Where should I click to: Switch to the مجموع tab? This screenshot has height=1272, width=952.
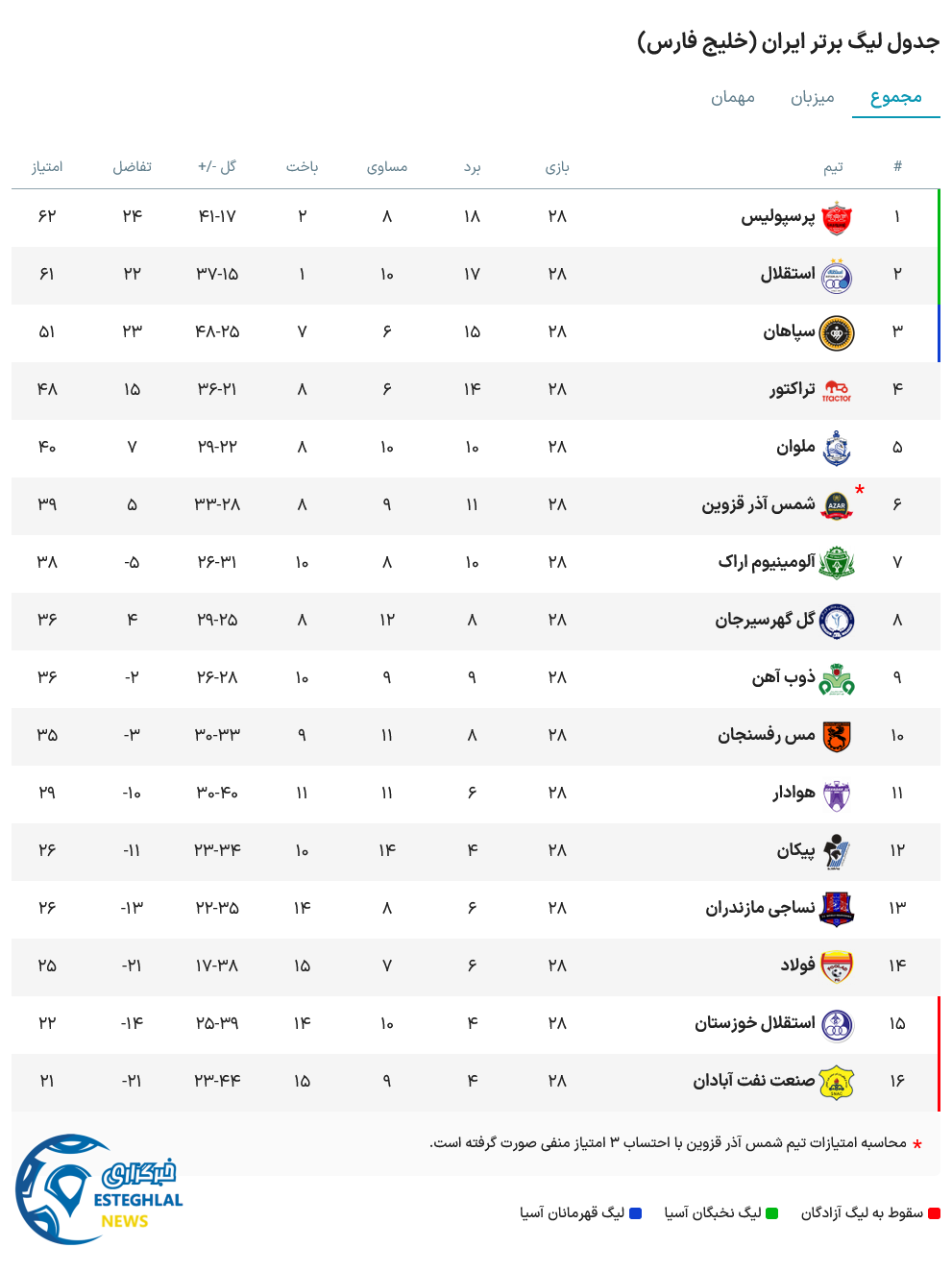click(x=897, y=96)
